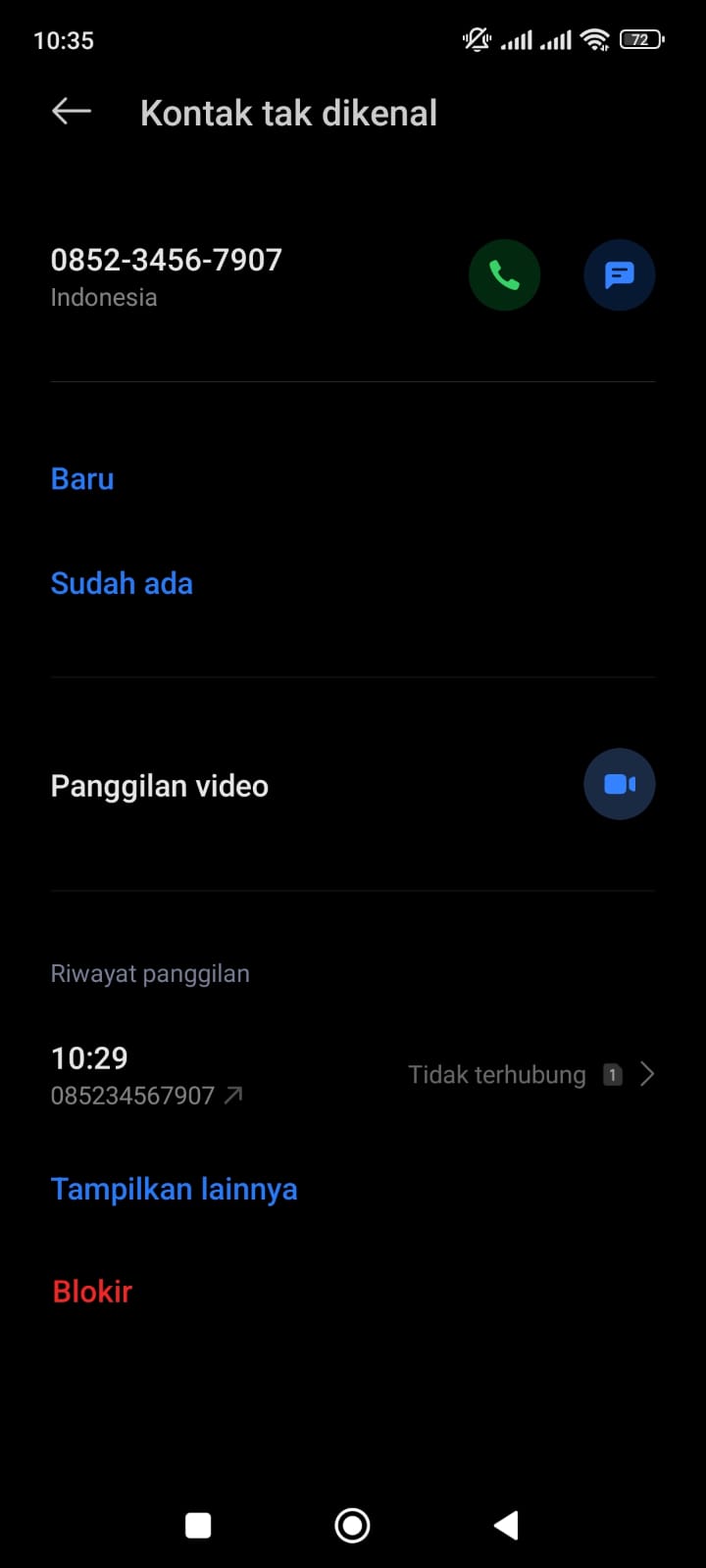Tap the Recents square navigation icon
Image resolution: width=706 pixels, height=1568 pixels.
click(x=197, y=1525)
